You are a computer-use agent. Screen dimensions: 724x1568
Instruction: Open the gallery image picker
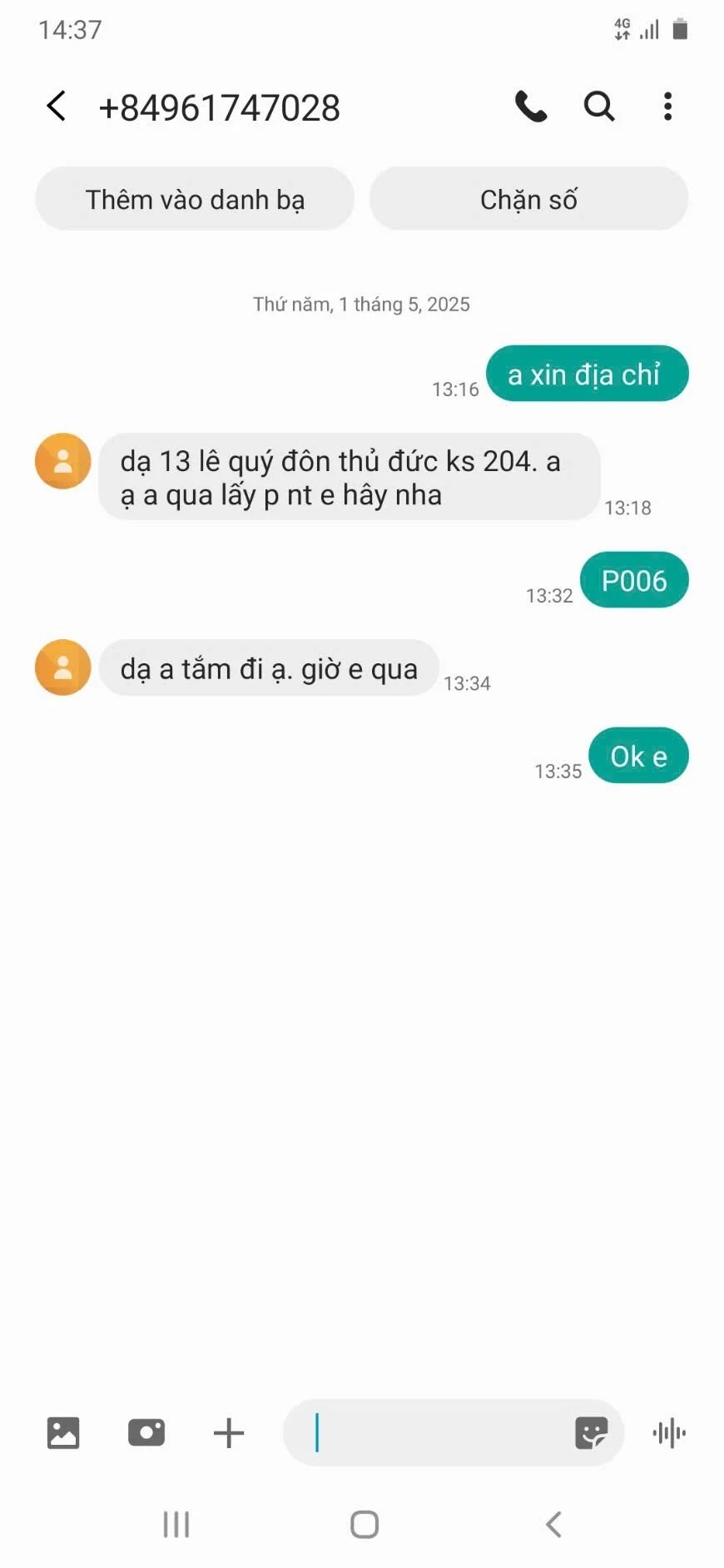(63, 1432)
